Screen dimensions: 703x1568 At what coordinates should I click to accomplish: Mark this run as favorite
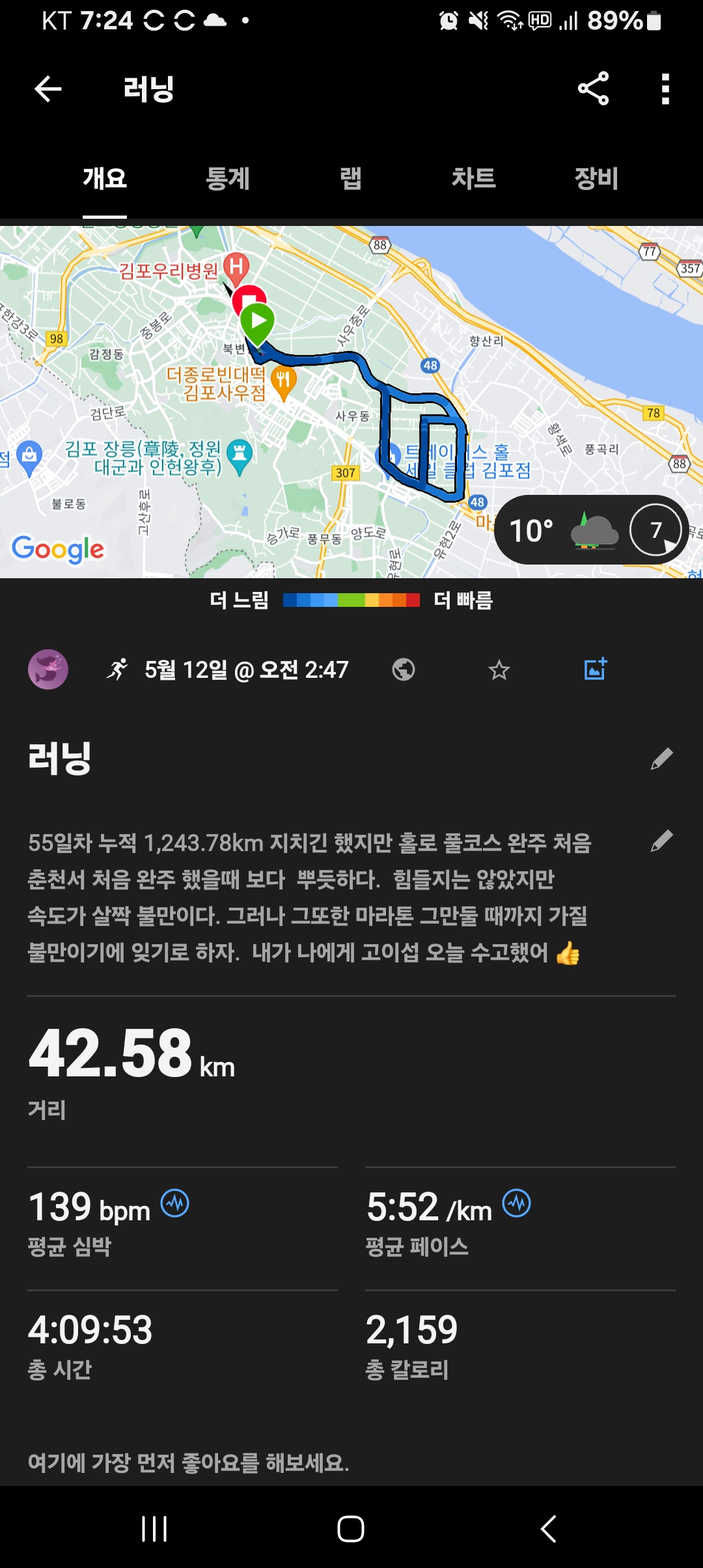499,669
